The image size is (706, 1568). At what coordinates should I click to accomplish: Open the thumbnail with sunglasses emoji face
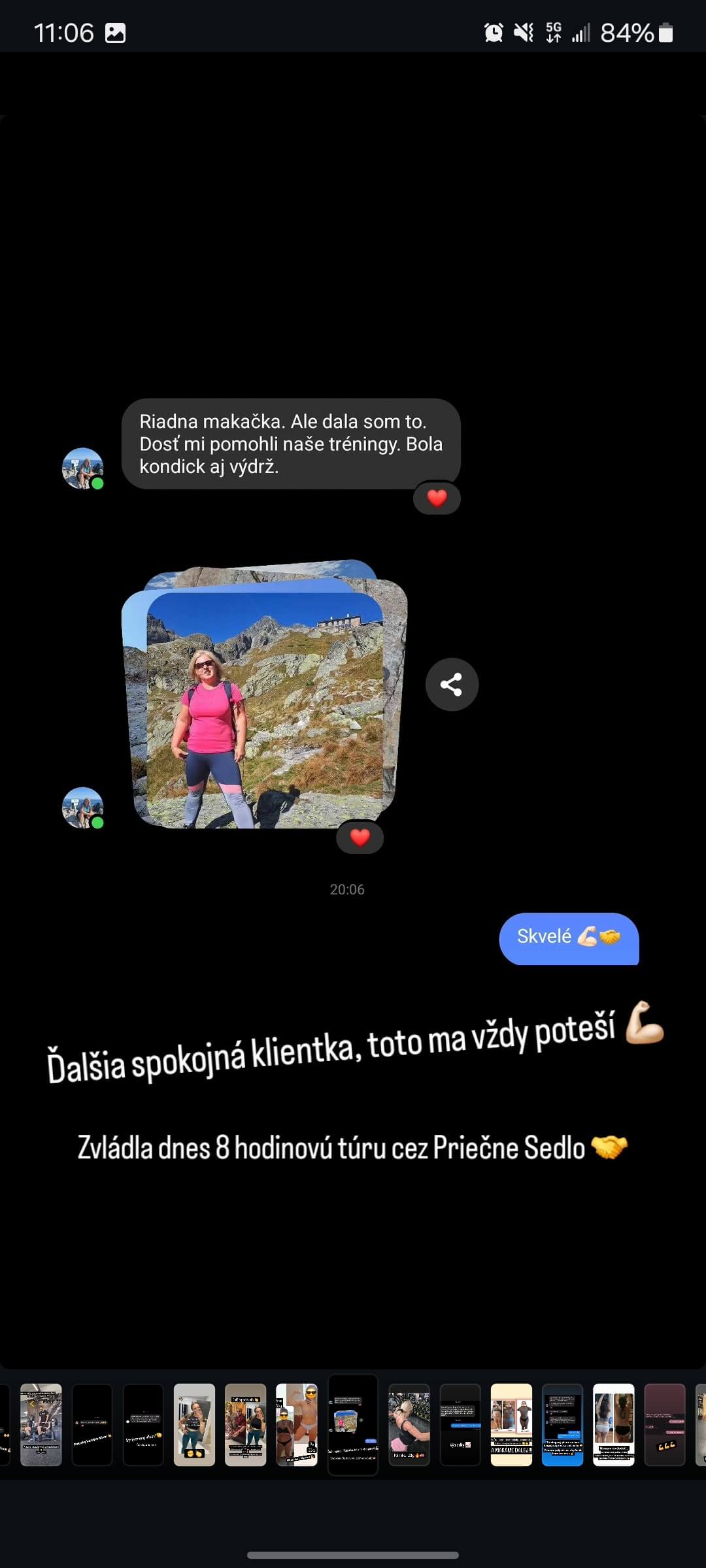[297, 1424]
